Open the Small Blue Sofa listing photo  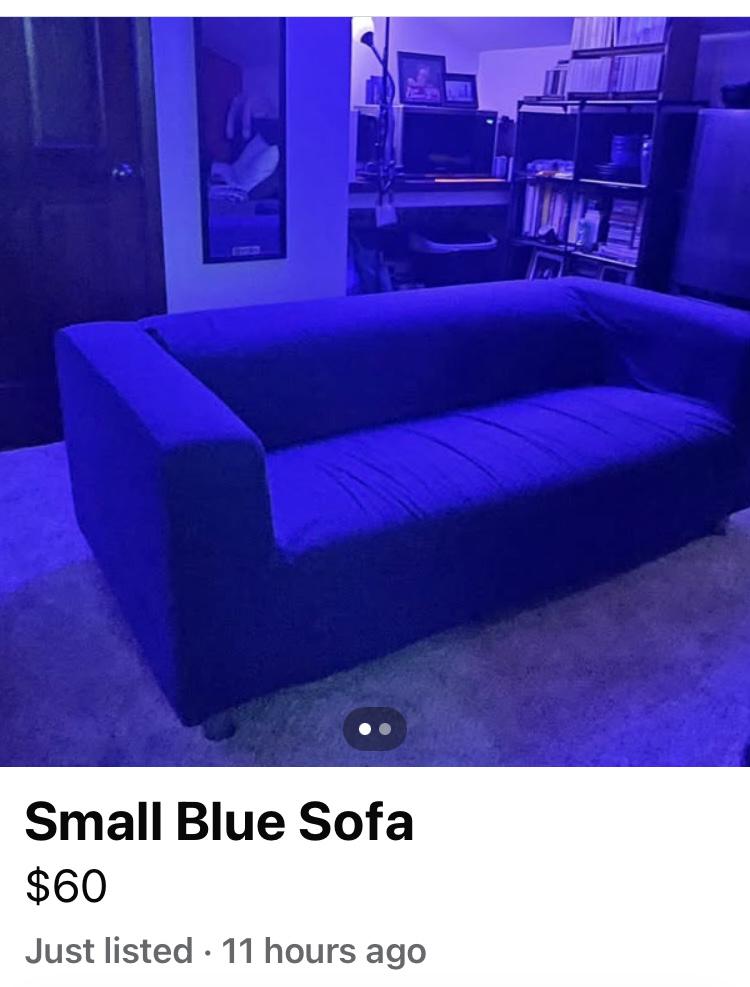pos(375,390)
